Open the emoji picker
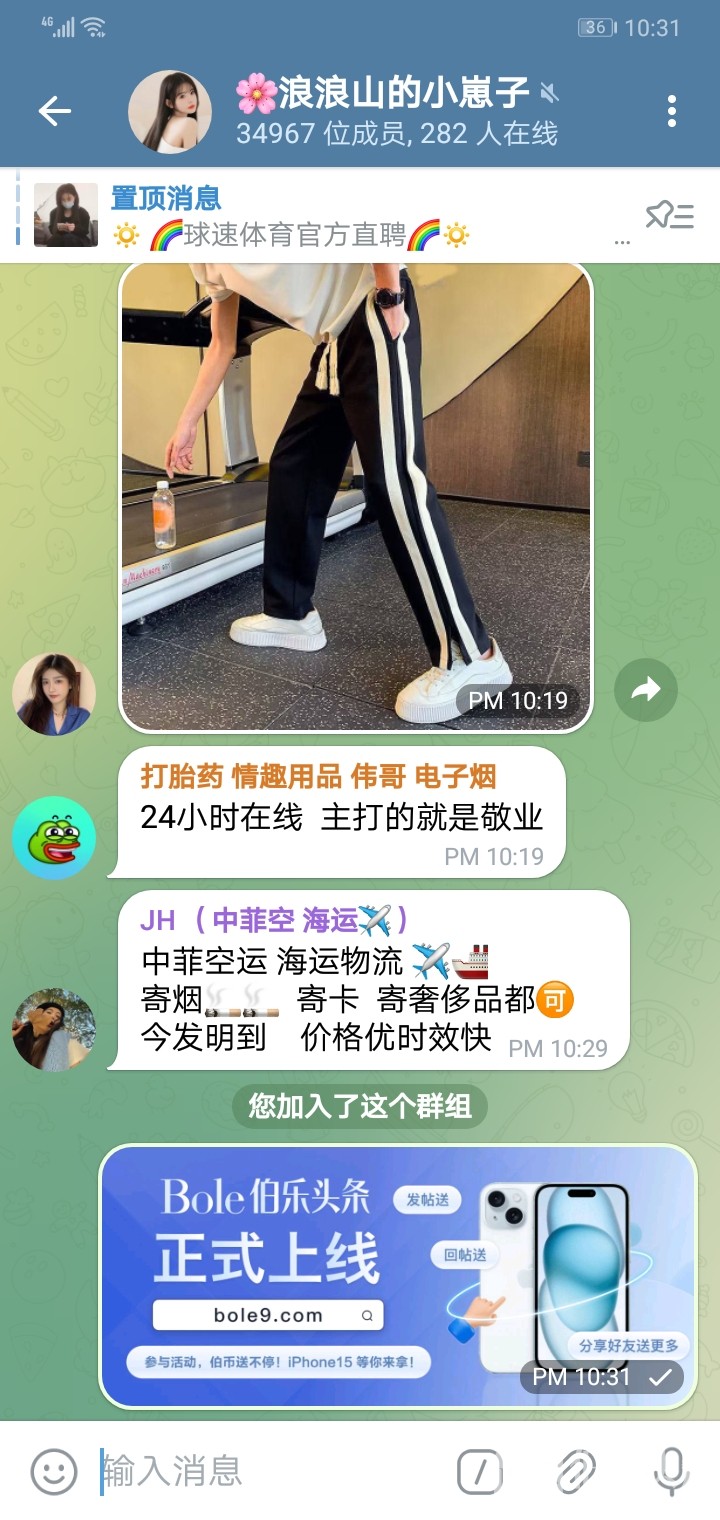The width and height of the screenshot is (720, 1520). [x=54, y=1471]
